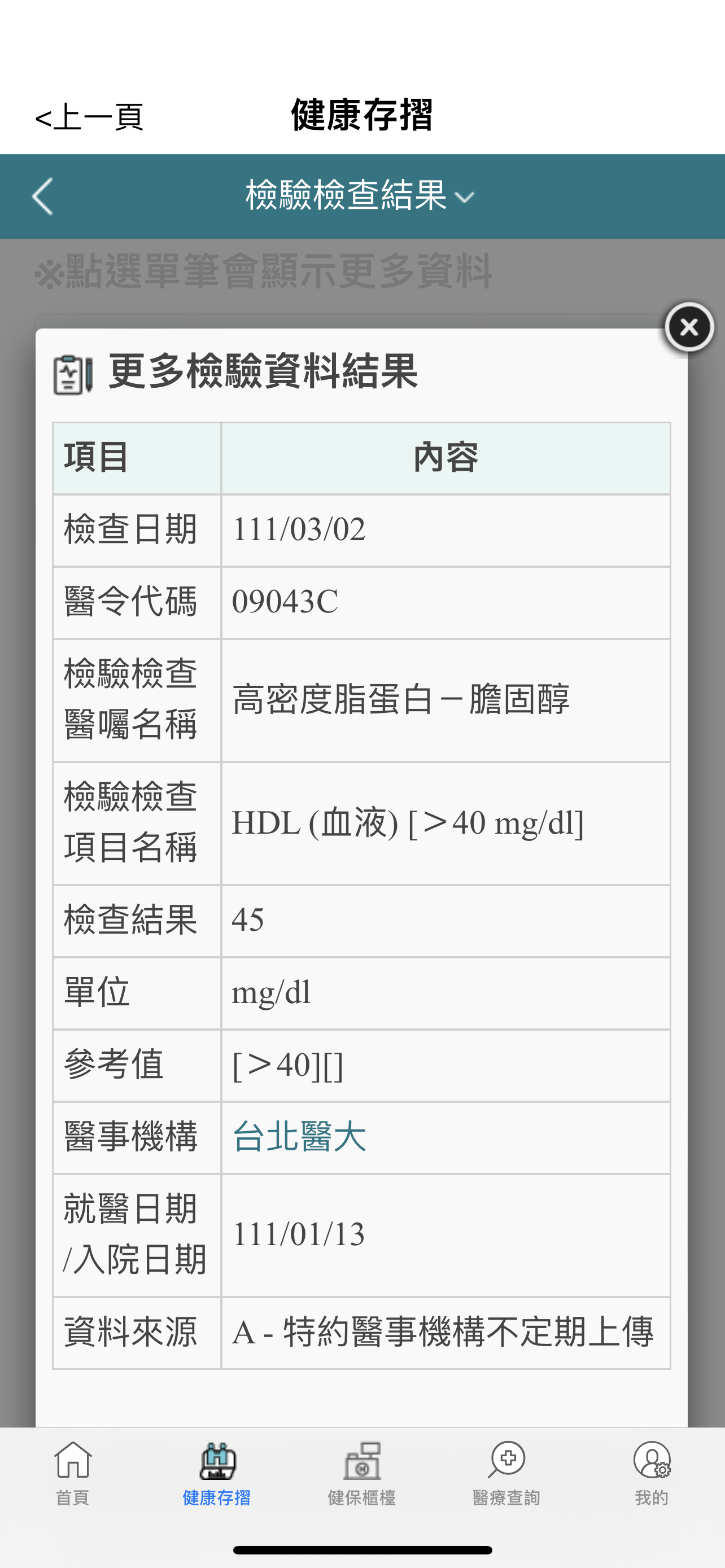Go back via <上一頁
Screen dimensions: 725x1568
pos(89,117)
